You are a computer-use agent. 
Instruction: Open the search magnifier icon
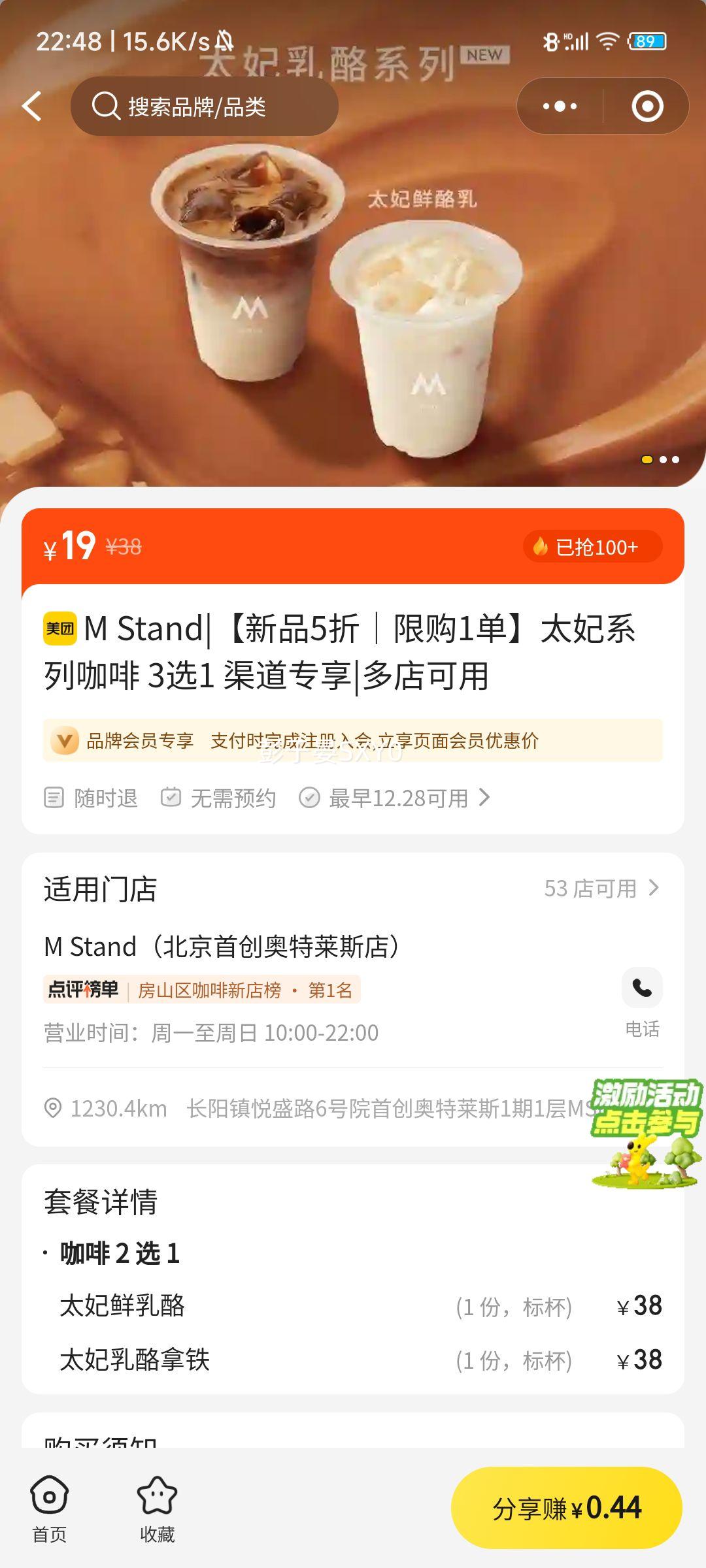pyautogui.click(x=103, y=106)
